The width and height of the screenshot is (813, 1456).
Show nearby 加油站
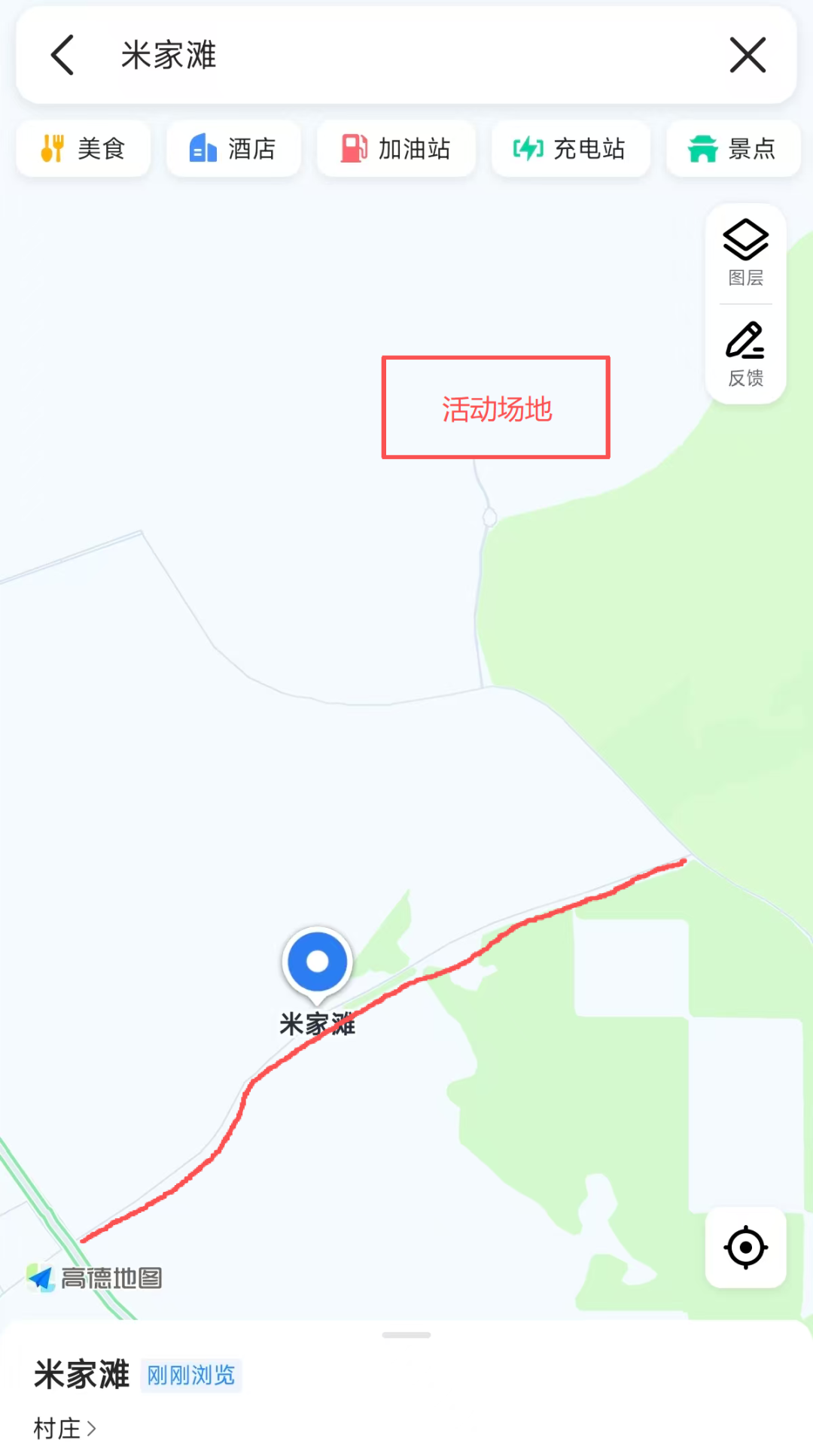pyautogui.click(x=396, y=148)
